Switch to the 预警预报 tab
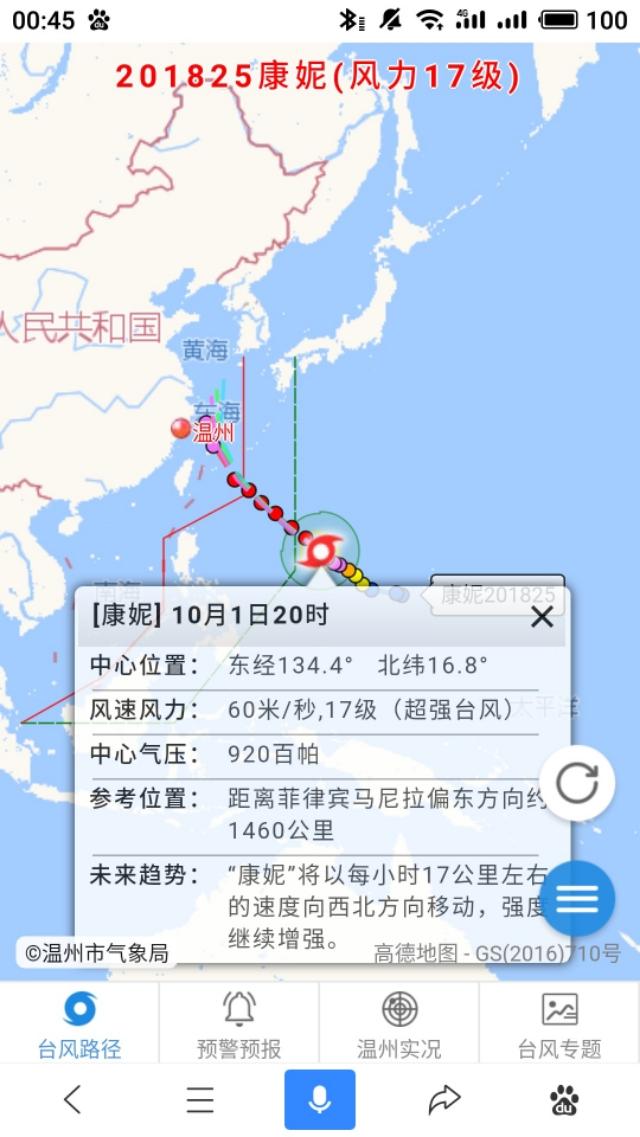Viewport: 640px width, 1137px height. (239, 1023)
